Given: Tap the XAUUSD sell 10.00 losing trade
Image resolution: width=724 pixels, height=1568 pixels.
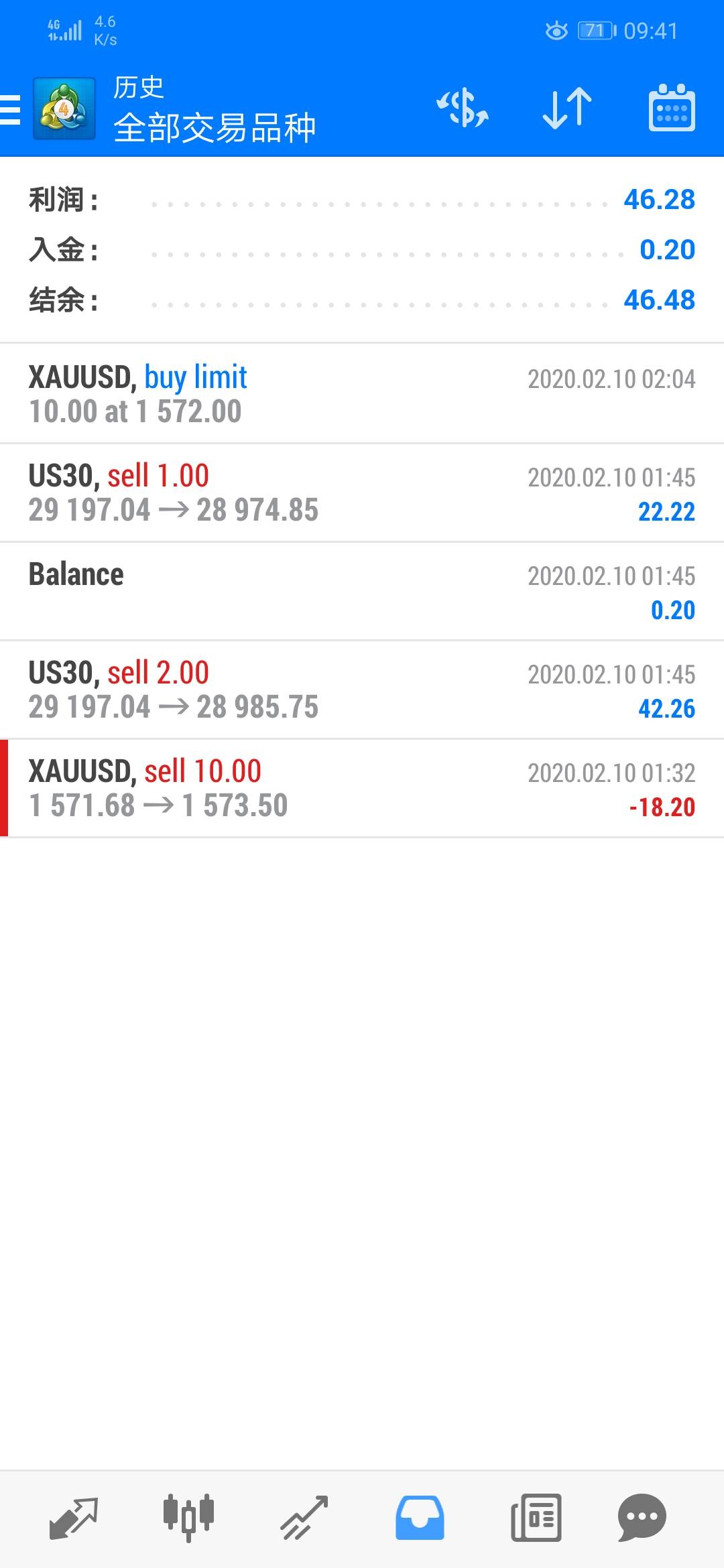Looking at the screenshot, I should [x=362, y=788].
